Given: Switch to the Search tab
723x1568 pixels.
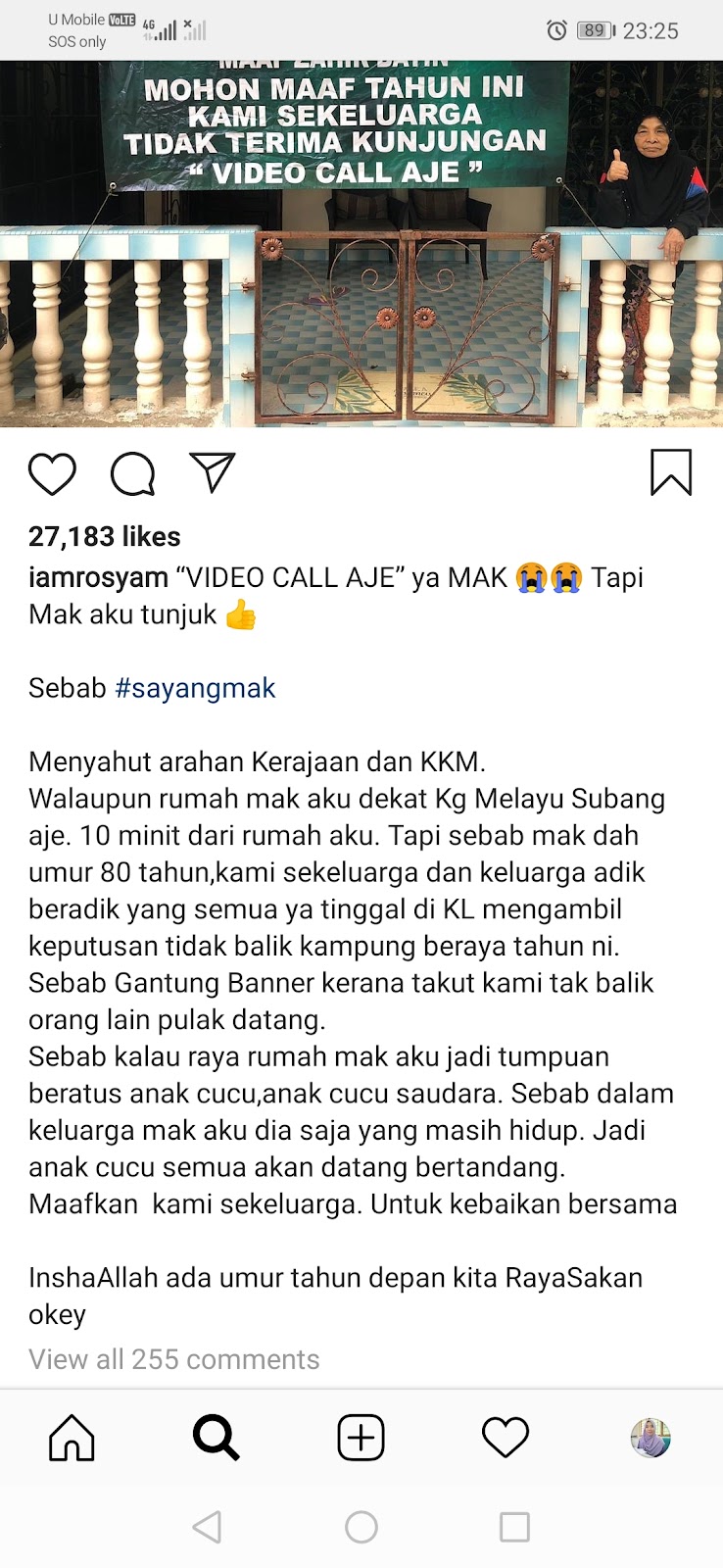Looking at the screenshot, I should 217,1438.
